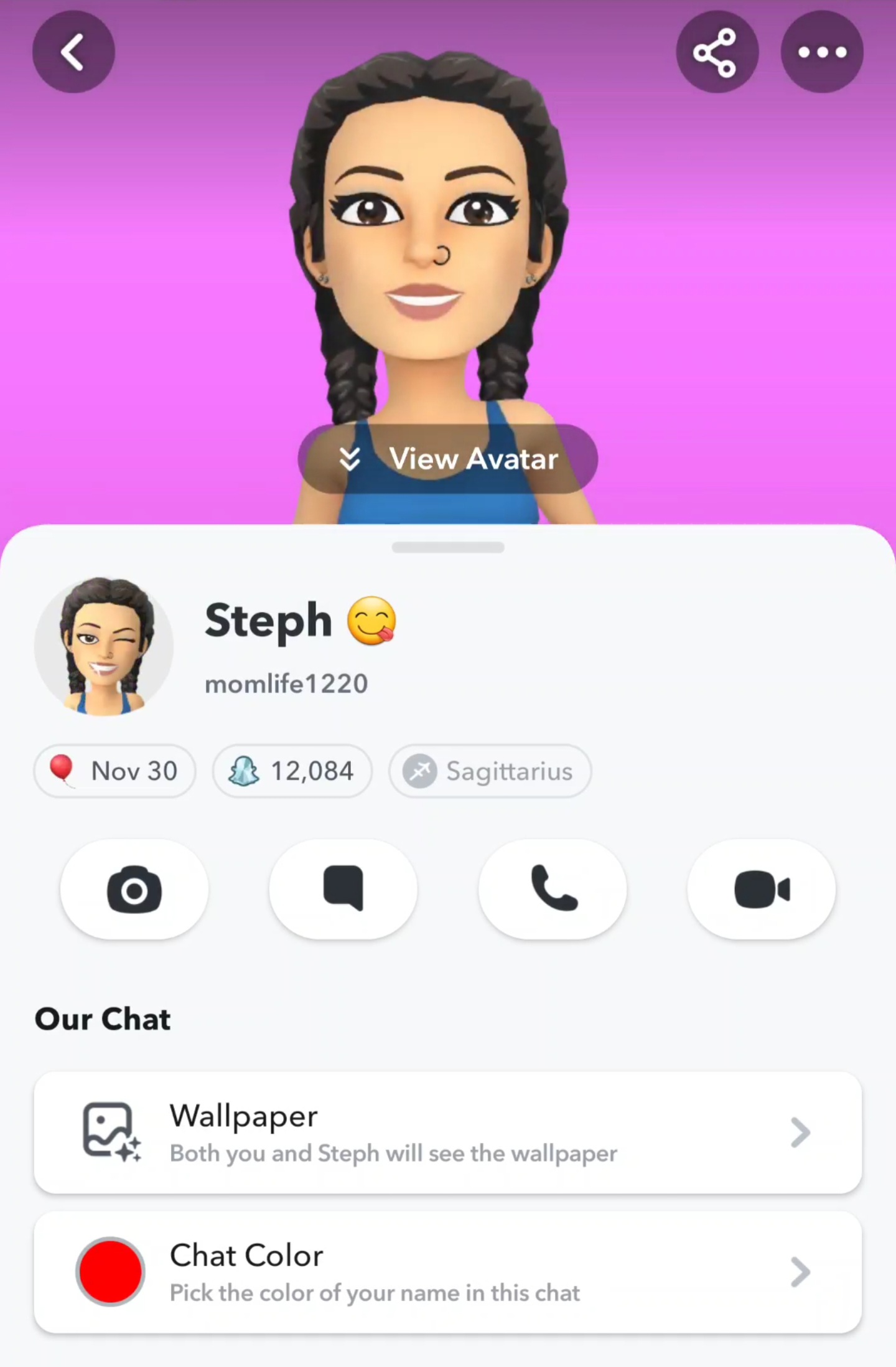The width and height of the screenshot is (896, 1367).
Task: Open Steph's round Bitmoji profile picture
Action: click(x=104, y=646)
